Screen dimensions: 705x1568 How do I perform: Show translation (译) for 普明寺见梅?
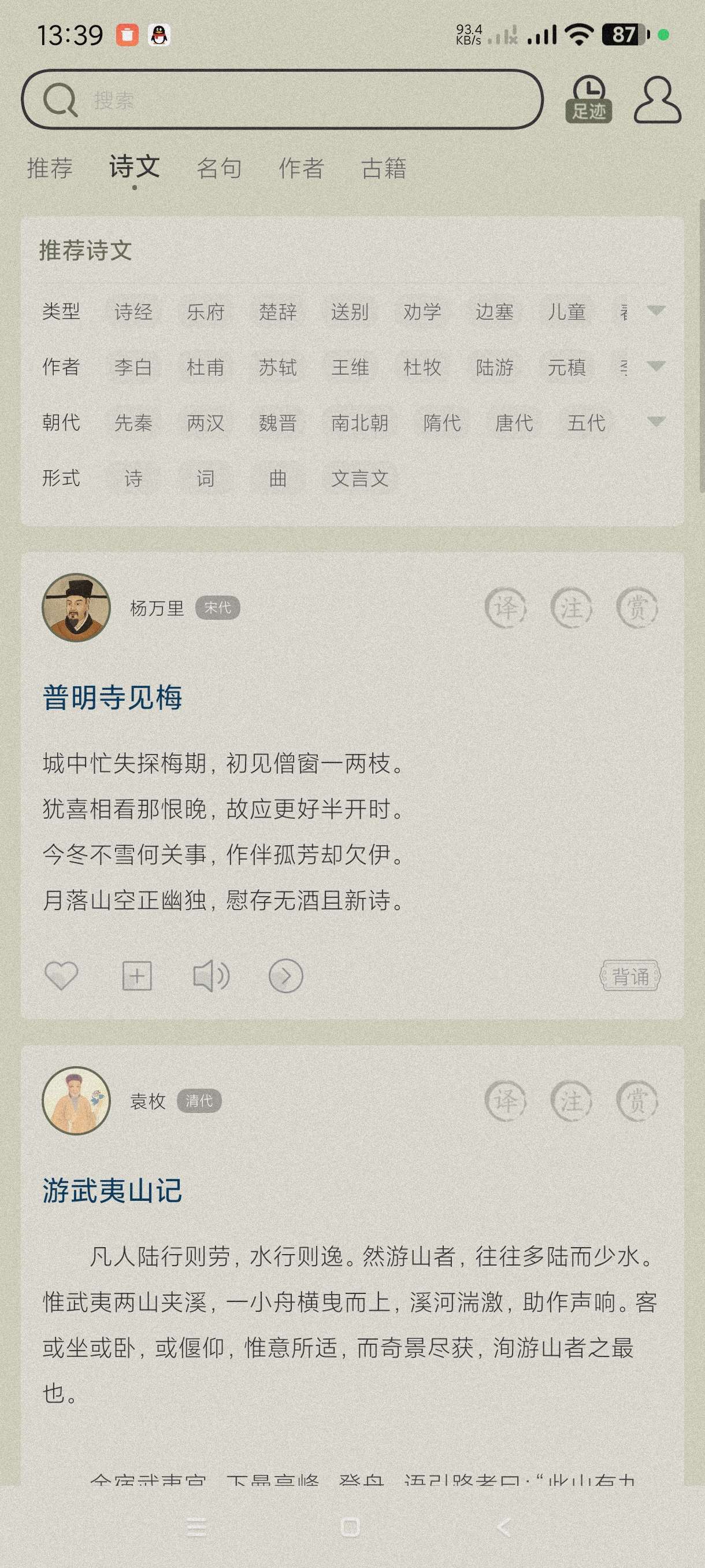[x=506, y=608]
